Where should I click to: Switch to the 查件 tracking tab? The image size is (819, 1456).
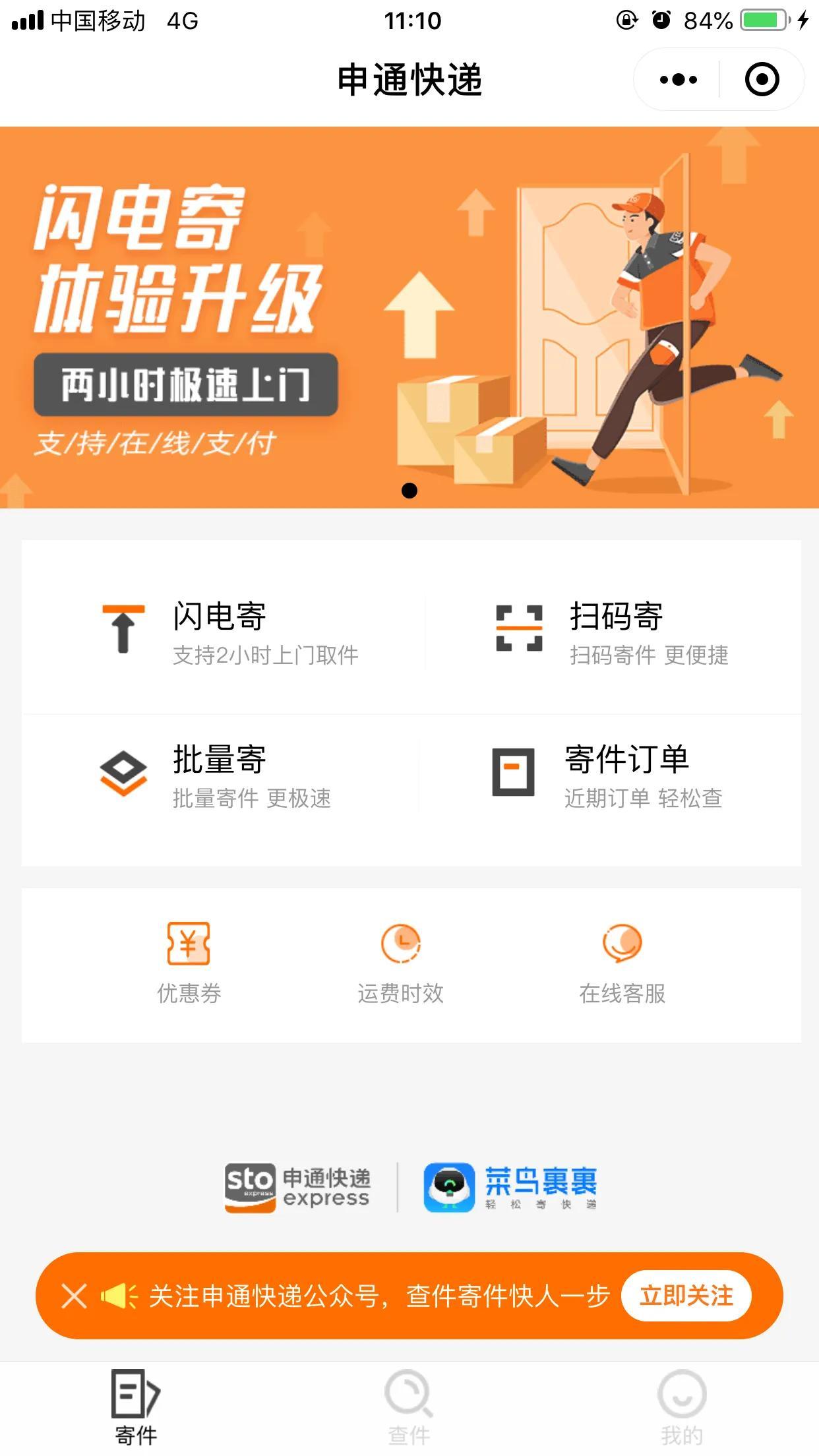pos(409,1406)
